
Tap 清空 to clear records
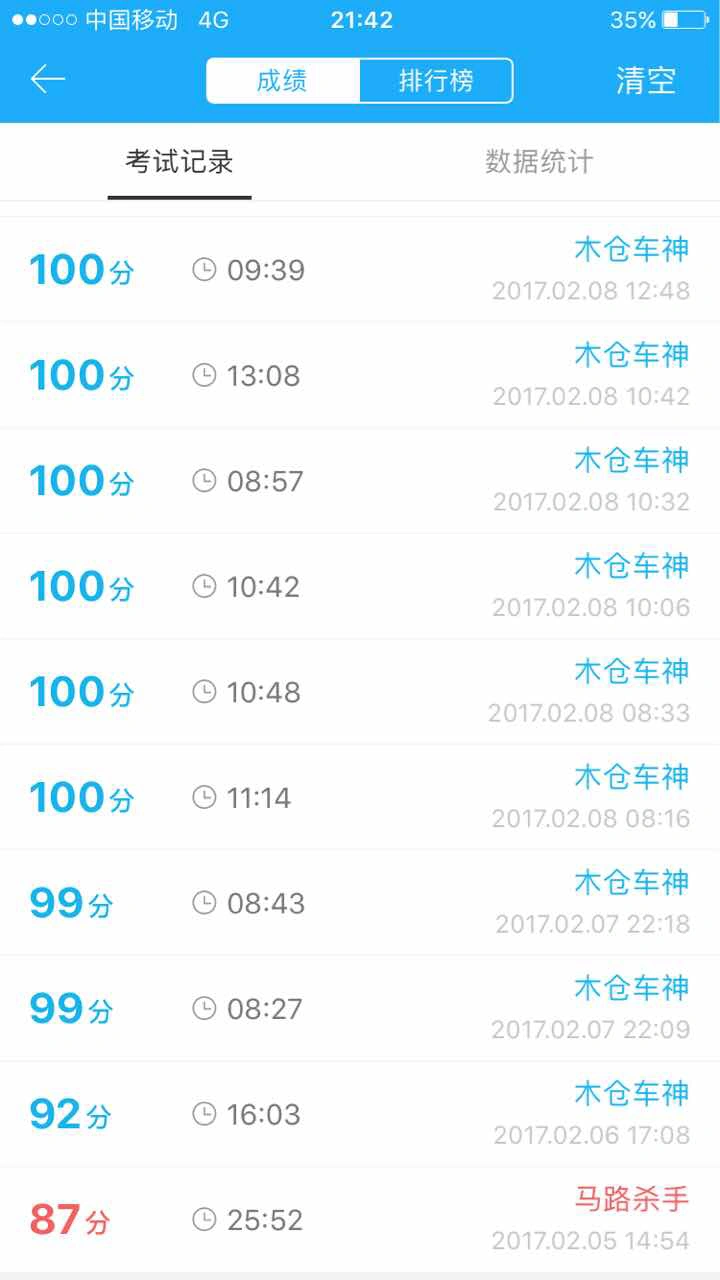coord(646,81)
